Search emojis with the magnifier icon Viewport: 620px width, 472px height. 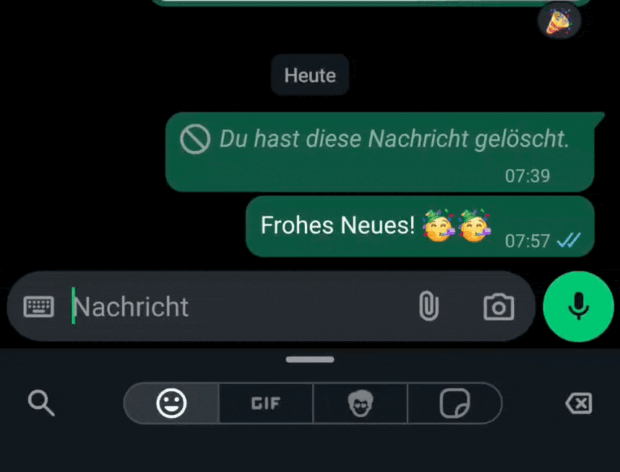tap(41, 403)
